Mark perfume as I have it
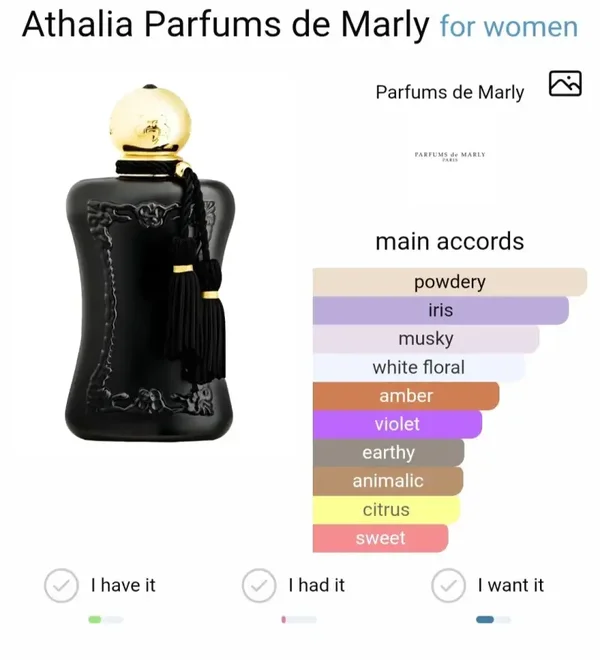600x660 pixels. point(62,585)
